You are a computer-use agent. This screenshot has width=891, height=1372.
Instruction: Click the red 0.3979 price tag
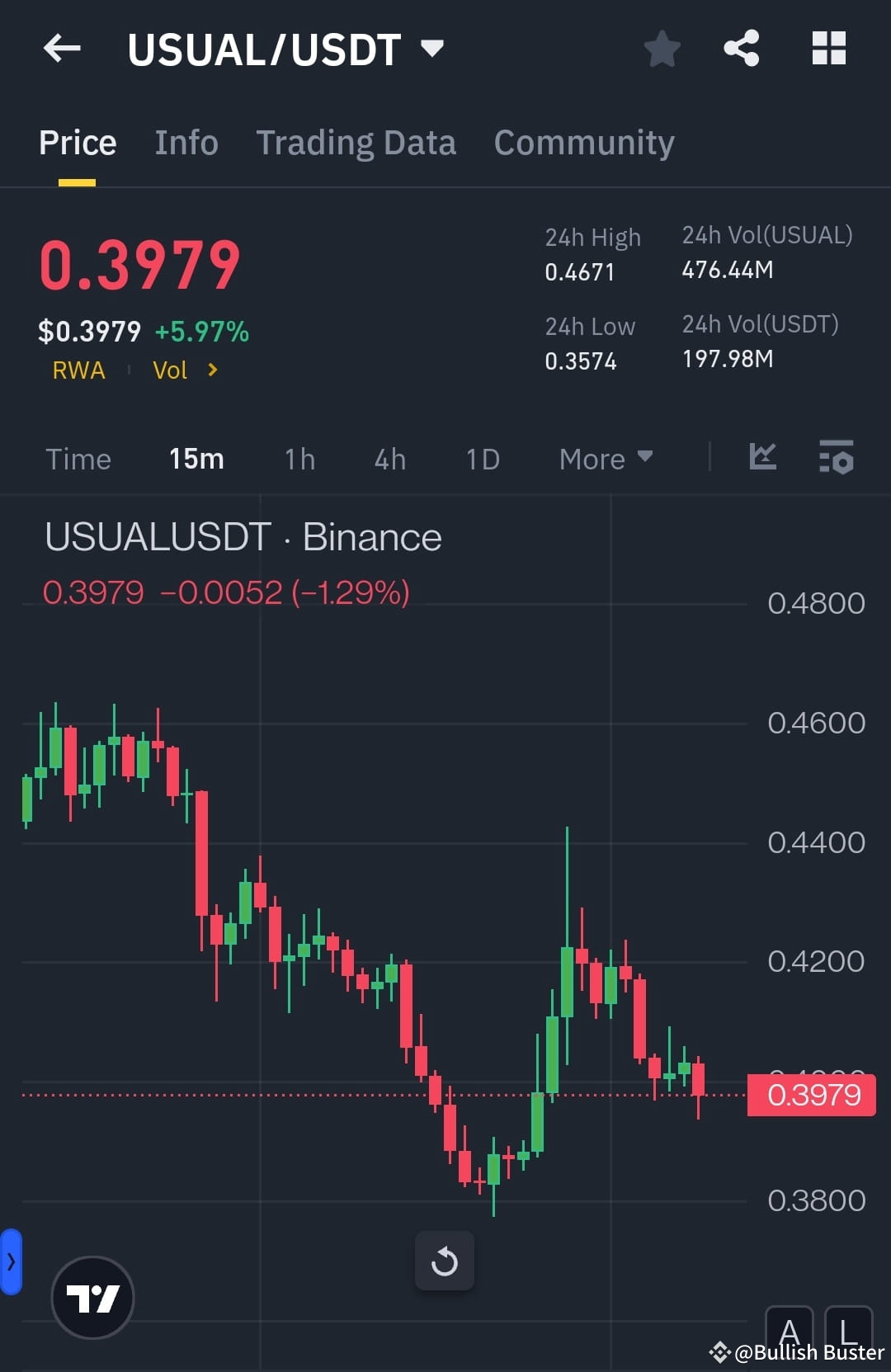pyautogui.click(x=811, y=1094)
